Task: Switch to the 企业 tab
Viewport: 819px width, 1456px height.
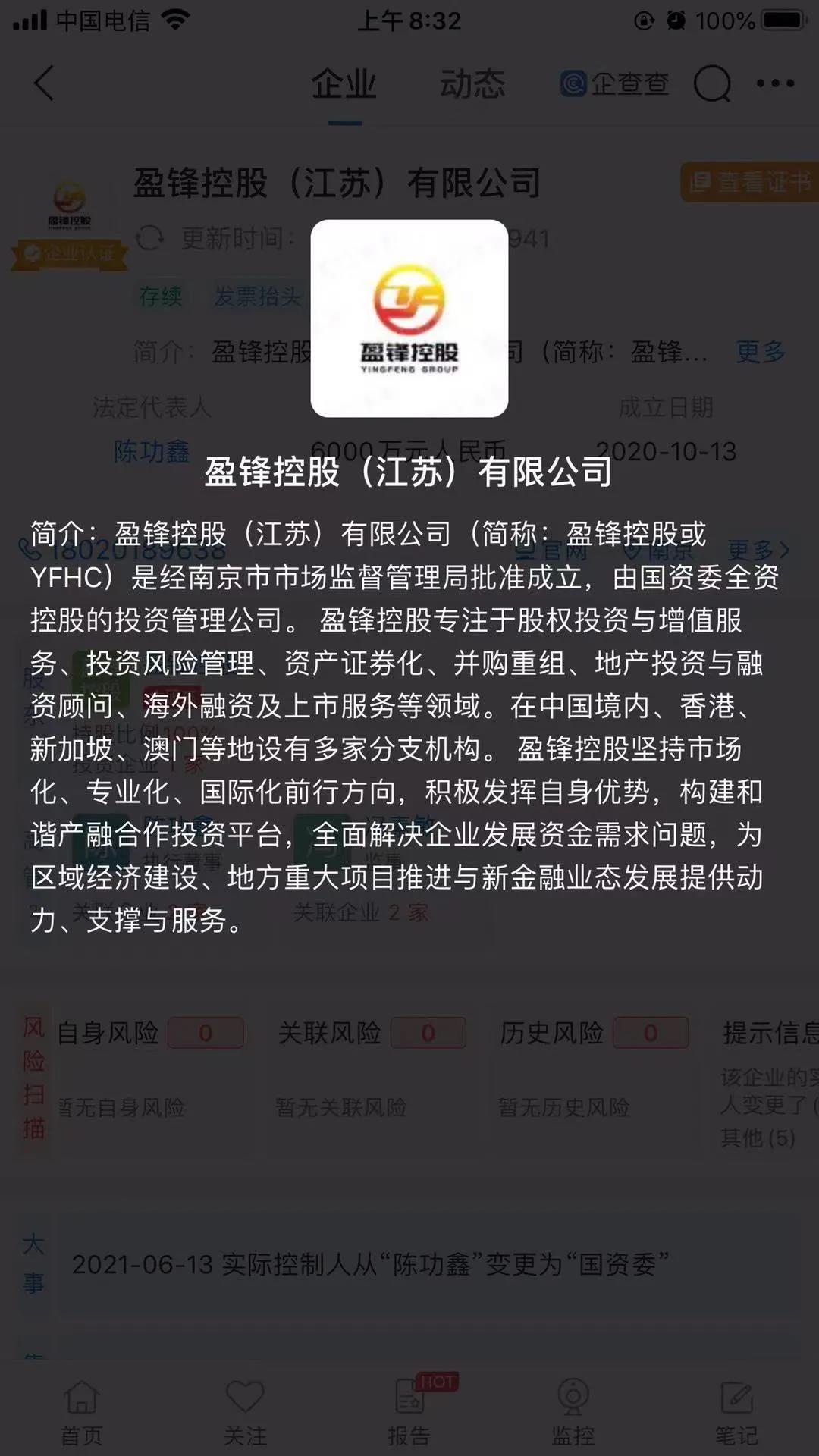Action: pos(344,83)
